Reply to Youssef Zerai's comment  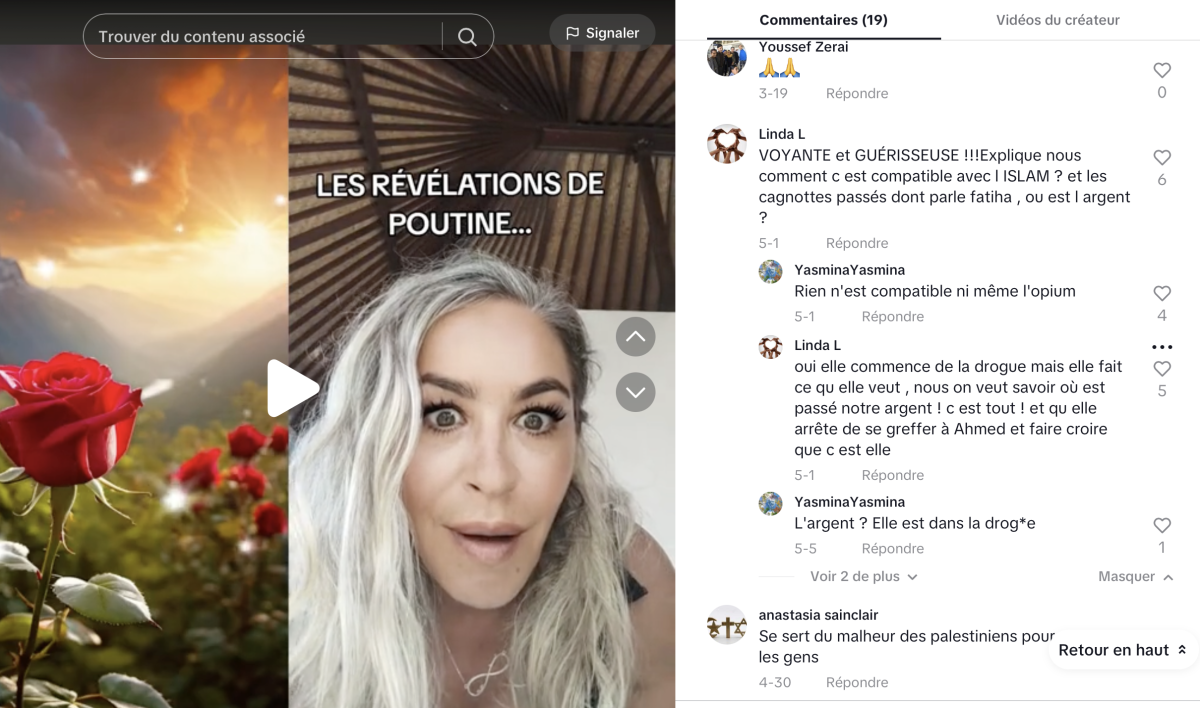(856, 93)
